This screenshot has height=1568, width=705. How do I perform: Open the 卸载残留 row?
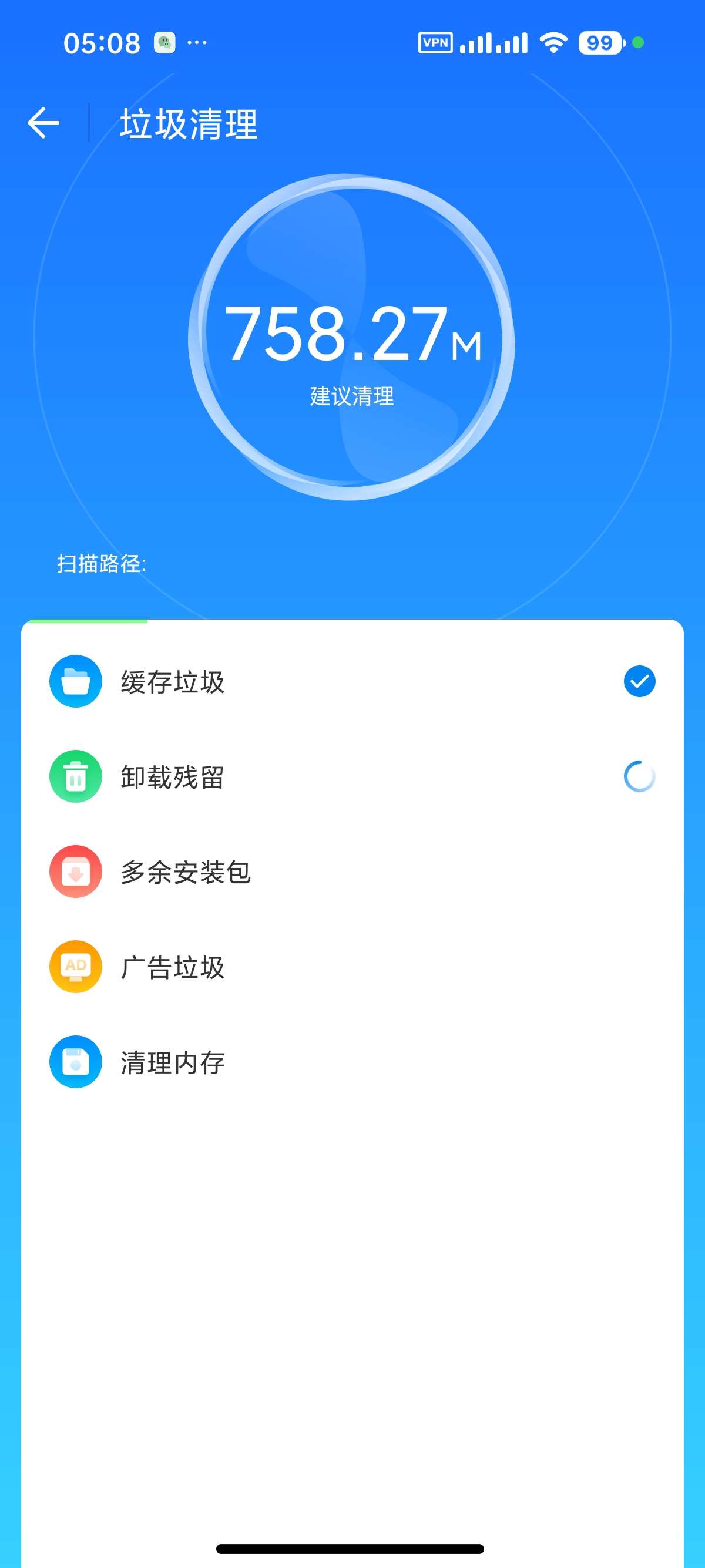tap(352, 776)
